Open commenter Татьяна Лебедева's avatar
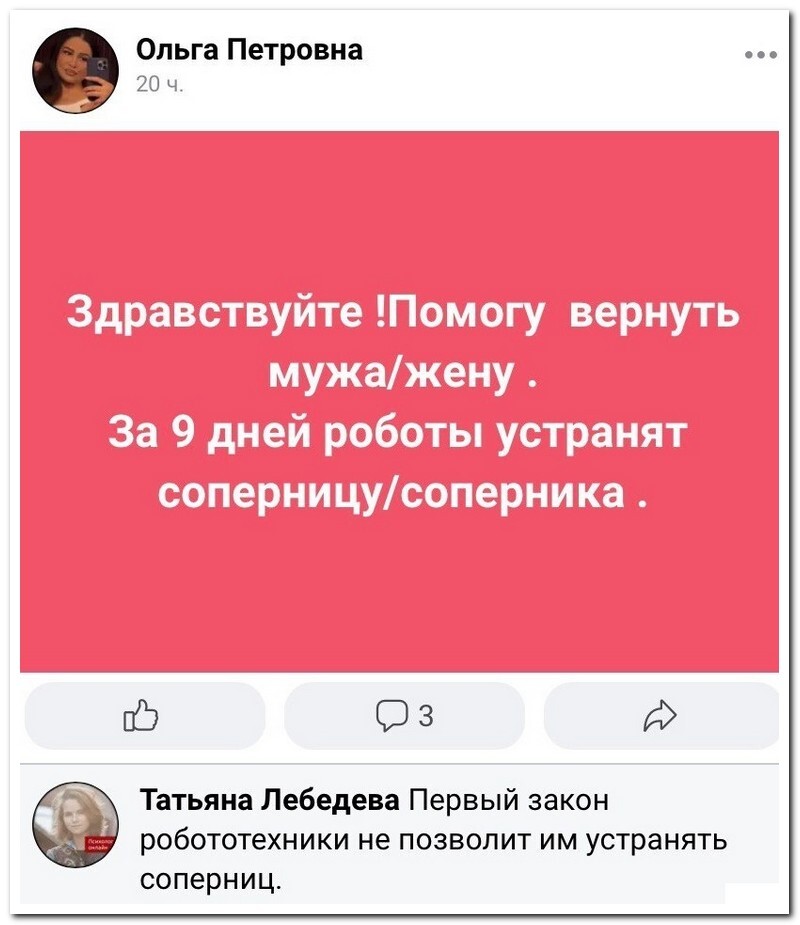The height and width of the screenshot is (925, 800). 76,823
